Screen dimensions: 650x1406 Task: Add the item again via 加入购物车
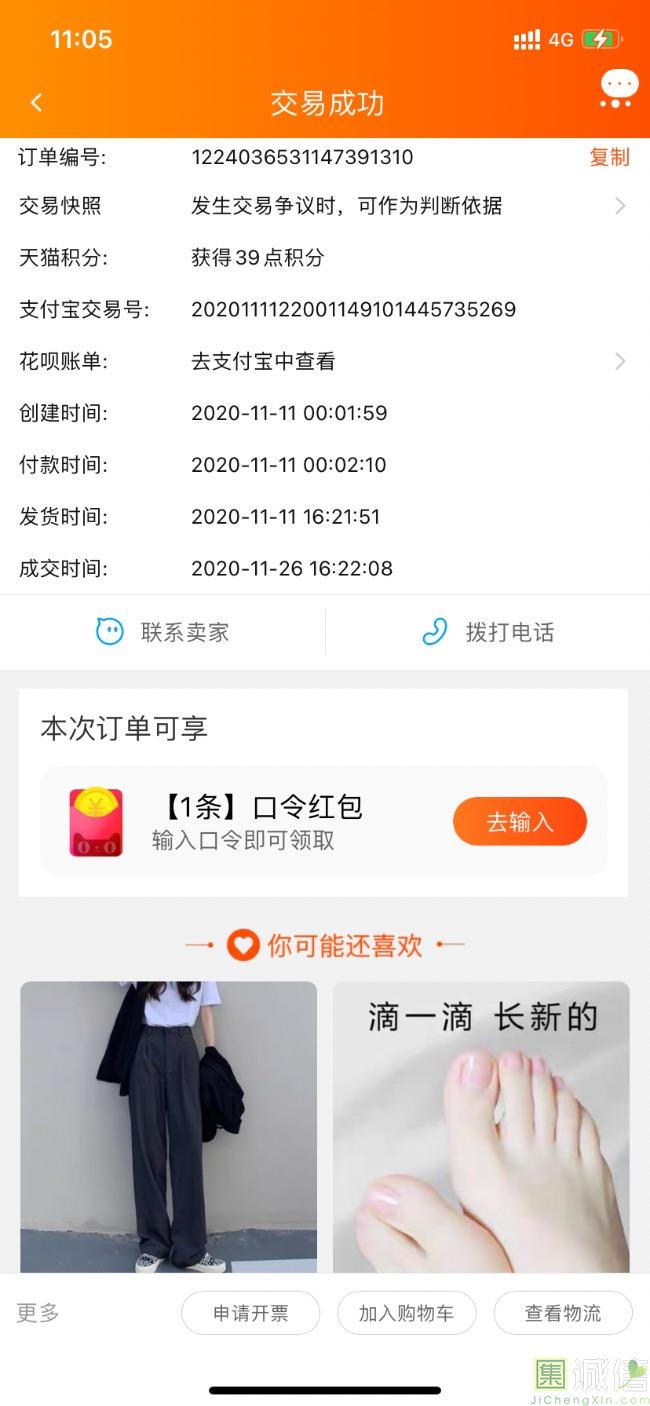pyautogui.click(x=406, y=1313)
